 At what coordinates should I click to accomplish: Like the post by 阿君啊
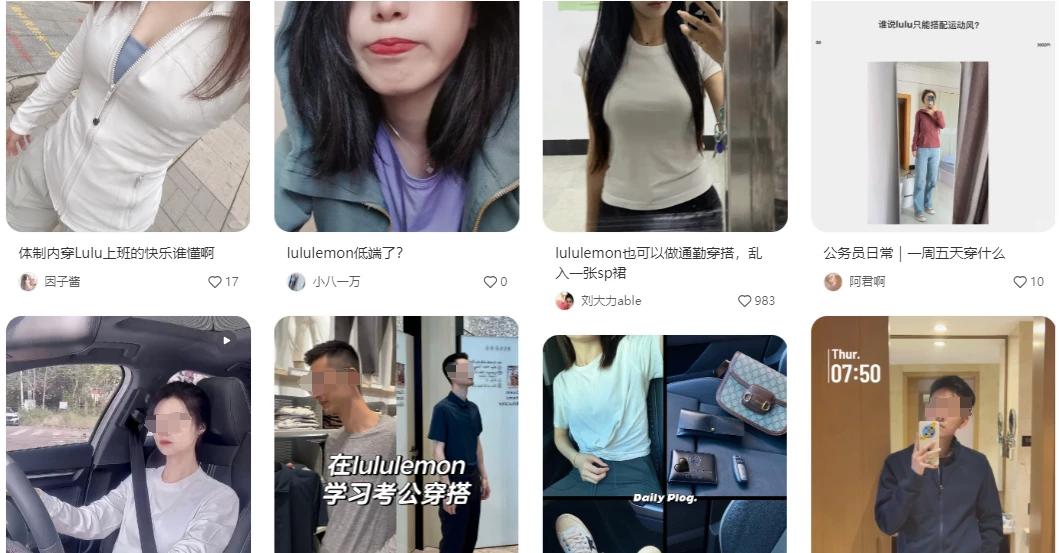1020,282
